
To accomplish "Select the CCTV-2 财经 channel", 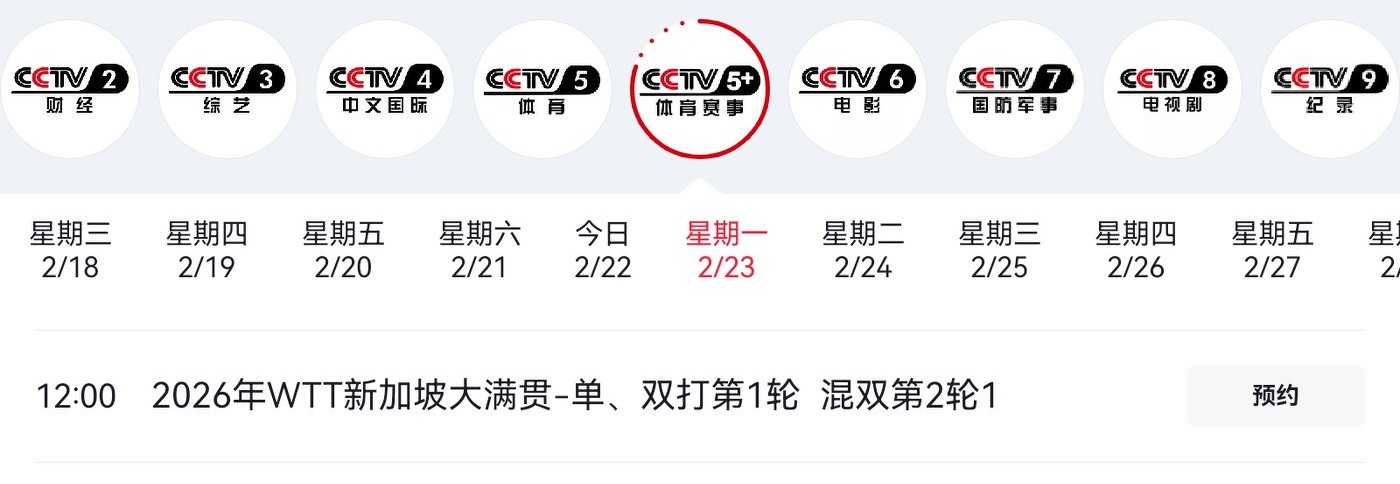I will pyautogui.click(x=70, y=89).
